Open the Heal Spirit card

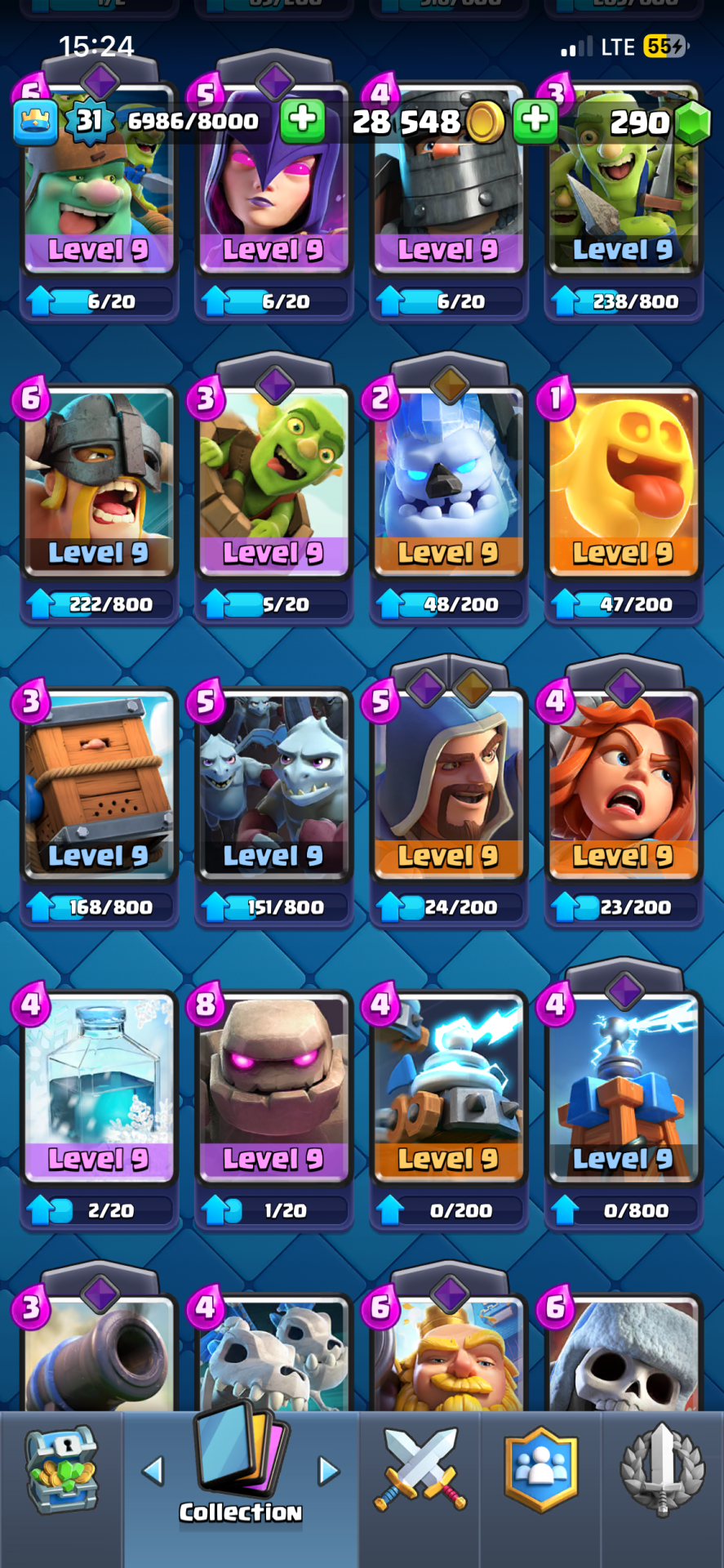point(623,482)
